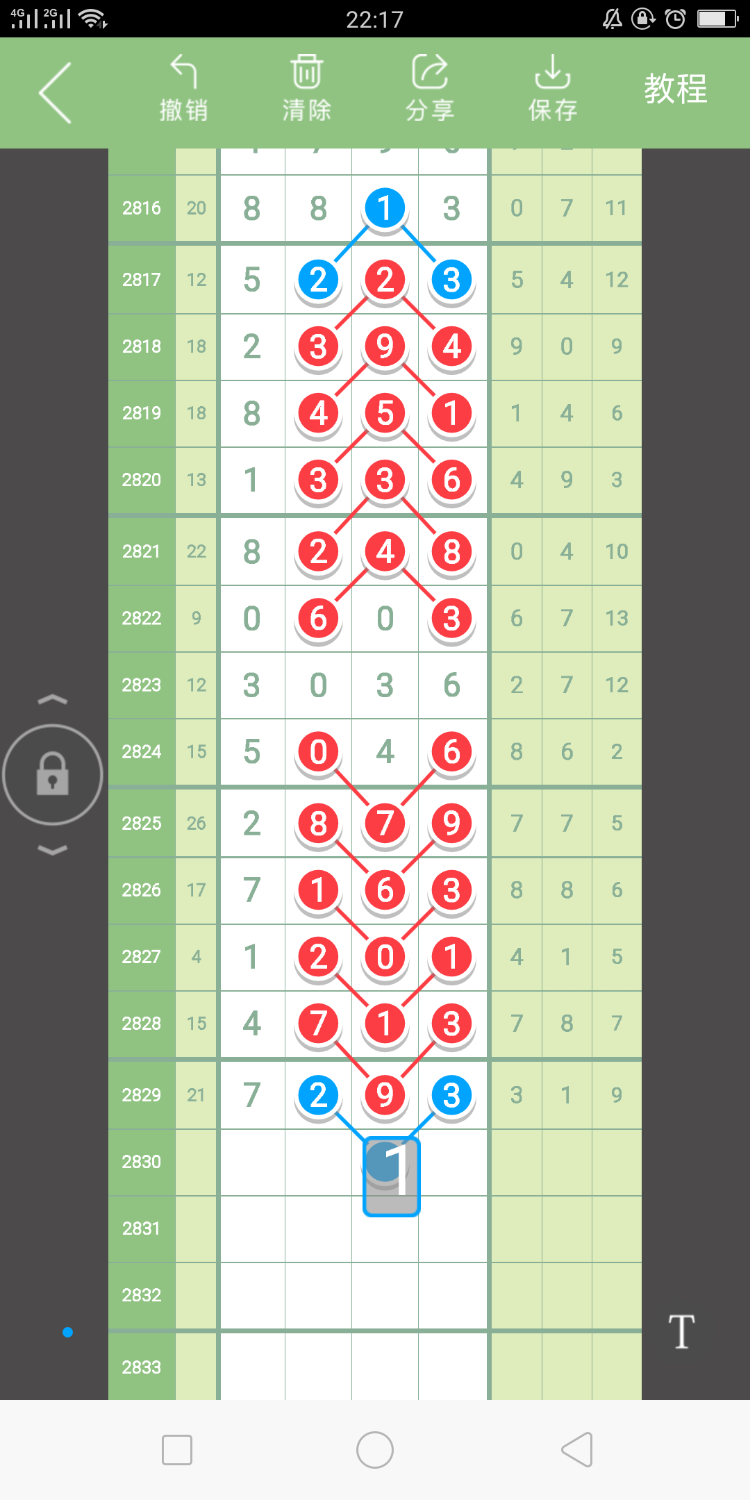Tap the red circled 9 in row 2829
Image resolution: width=750 pixels, height=1500 pixels.
coord(385,1095)
